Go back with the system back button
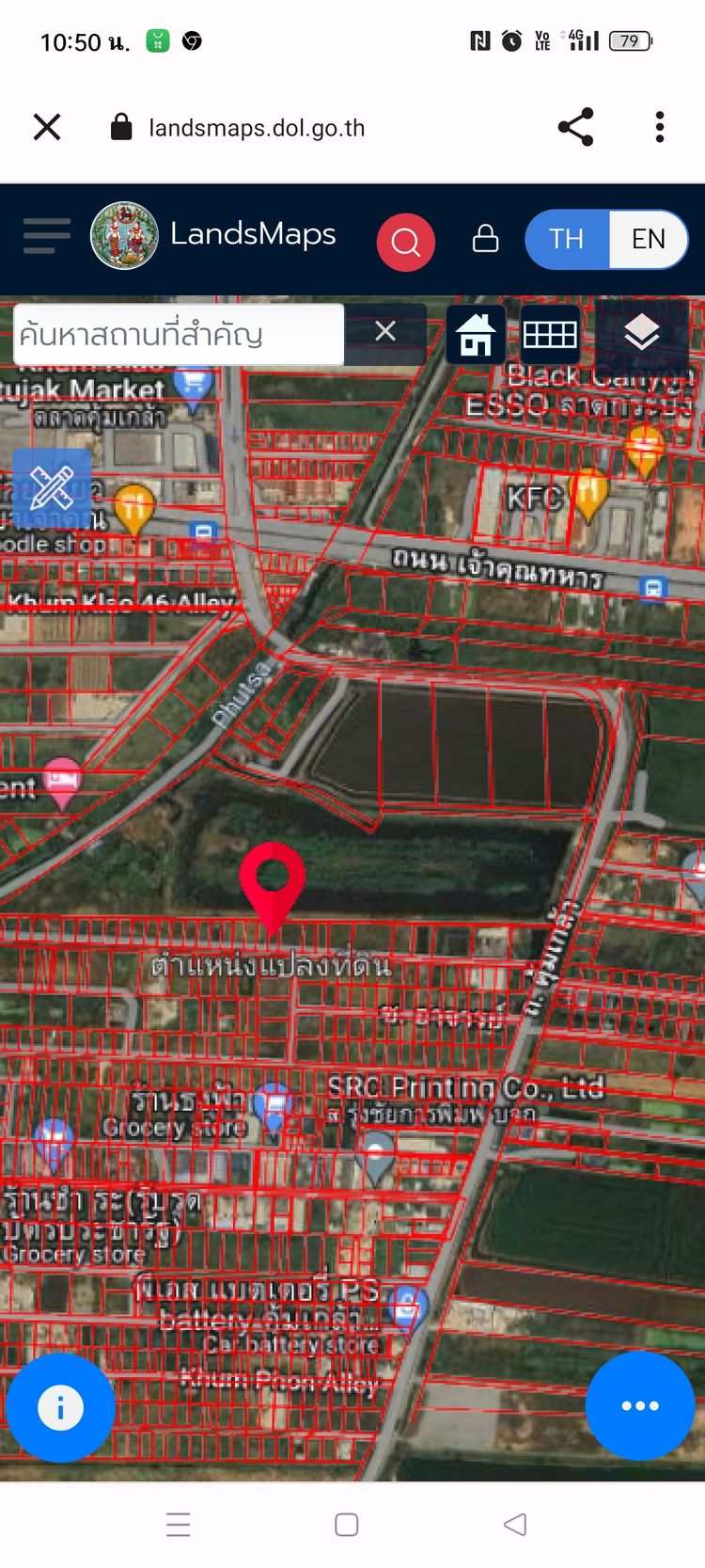 coord(515,1525)
